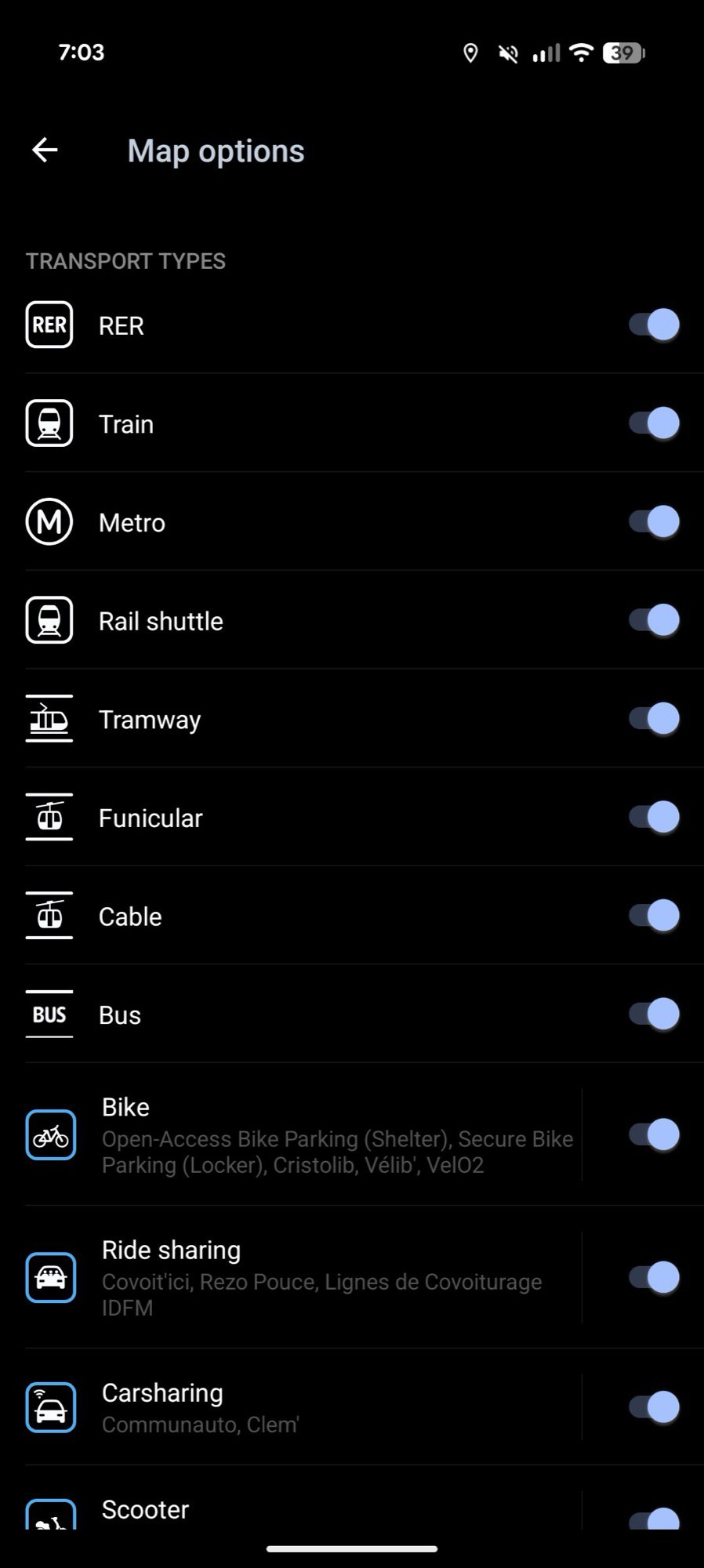Click the Map options title
The width and height of the screenshot is (704, 1568).
(216, 150)
